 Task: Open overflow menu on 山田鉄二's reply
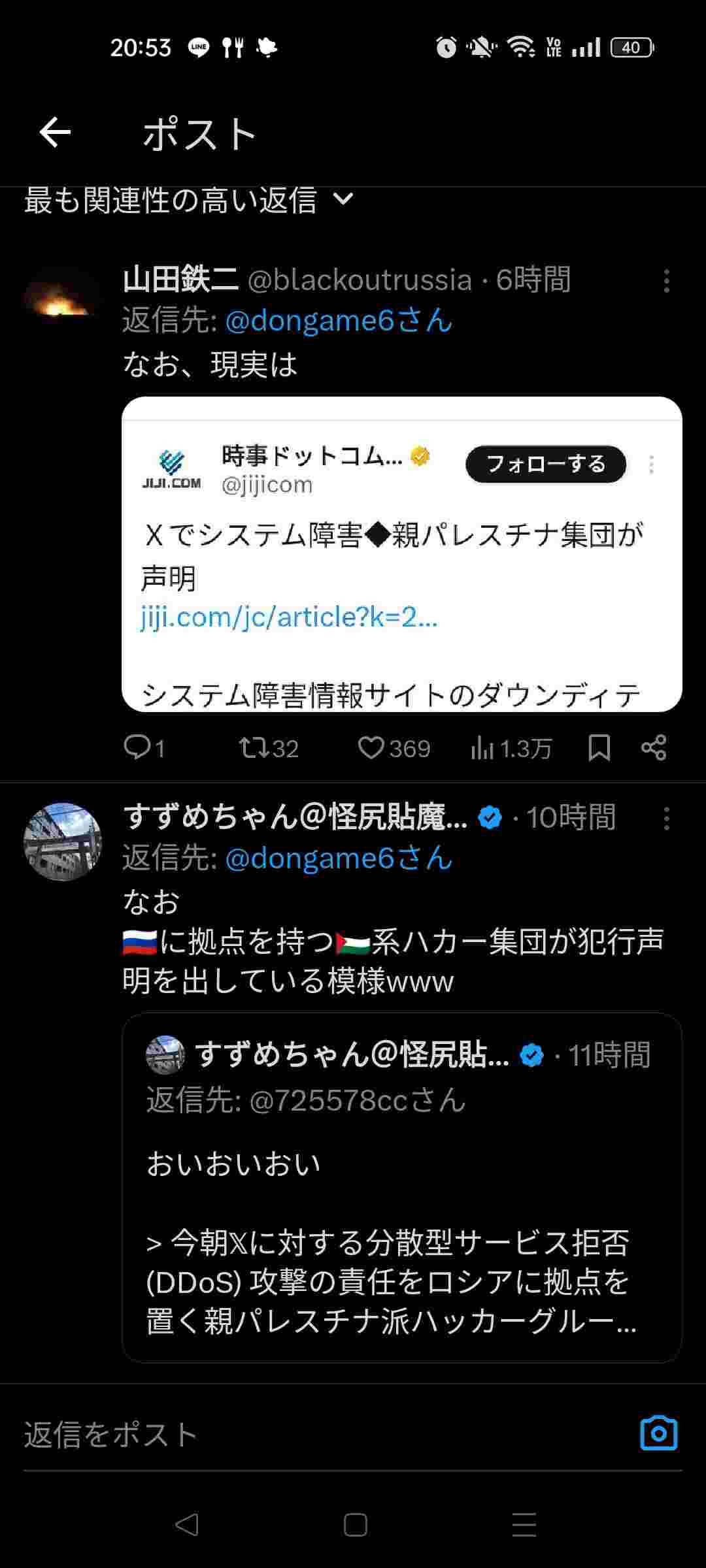[666, 281]
